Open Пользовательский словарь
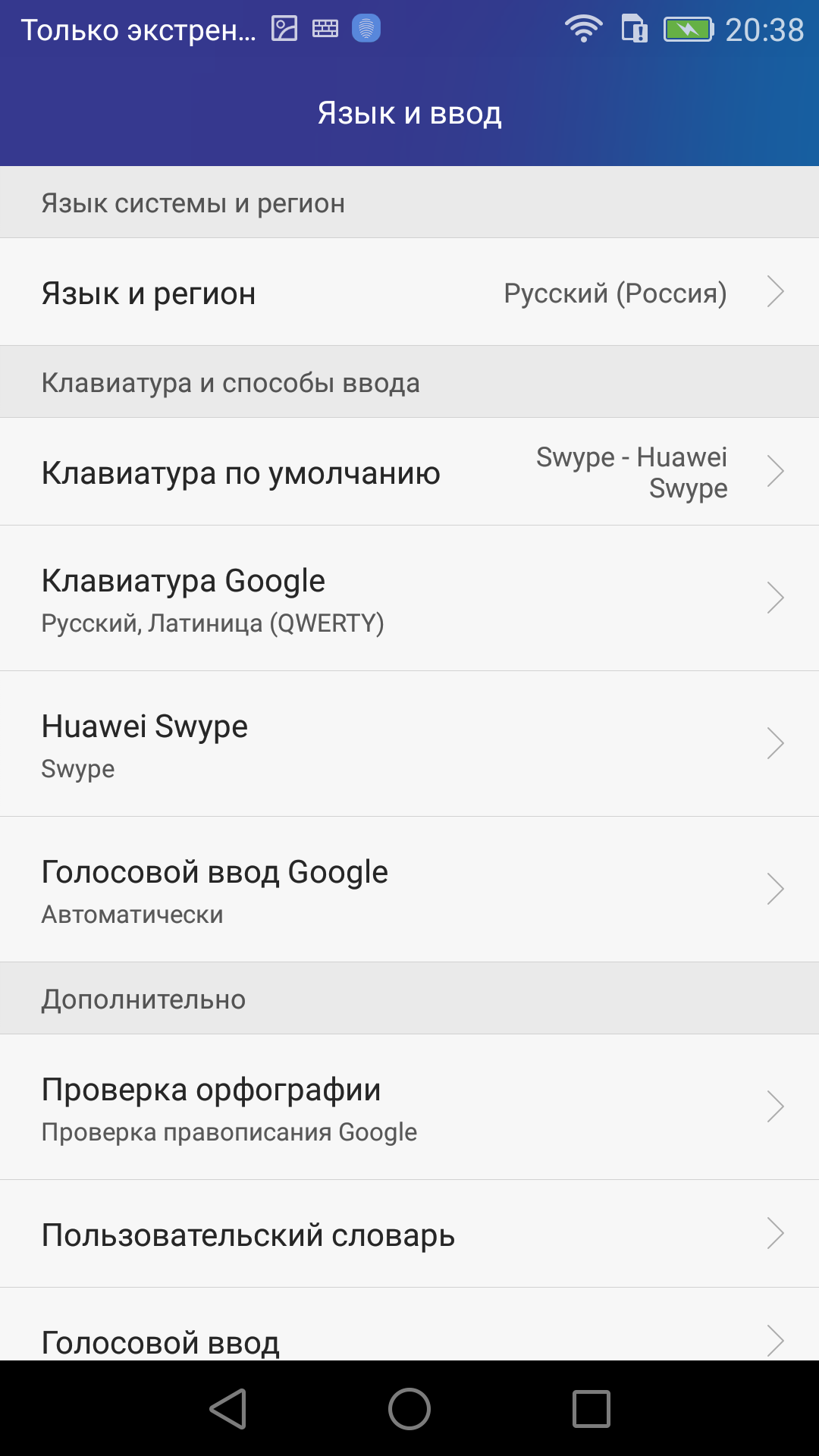The width and height of the screenshot is (819, 1456). click(x=409, y=1234)
